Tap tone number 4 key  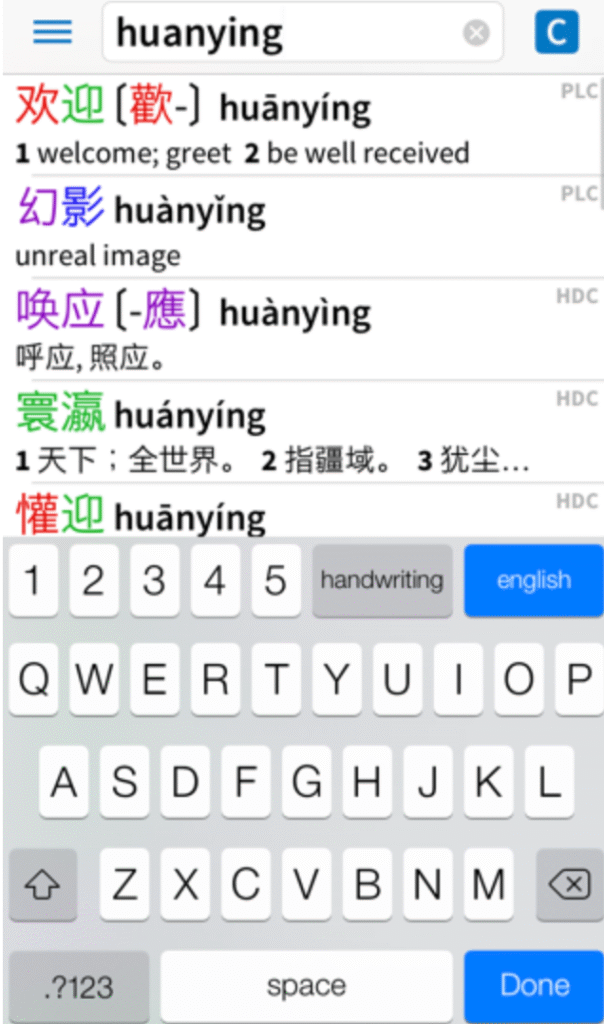point(215,580)
